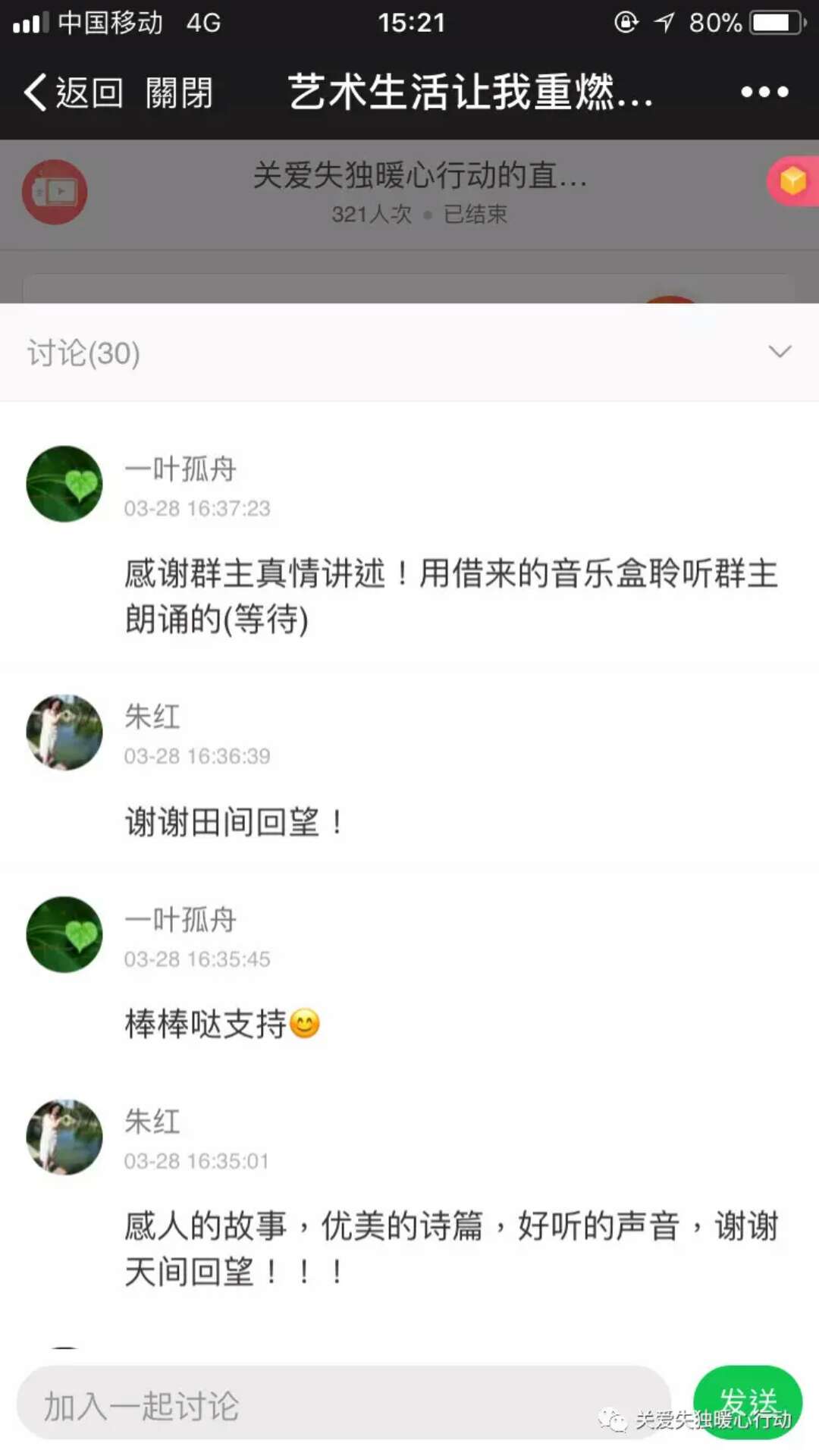Open the three-dot overflow menu
The height and width of the screenshot is (1456, 819).
764,93
